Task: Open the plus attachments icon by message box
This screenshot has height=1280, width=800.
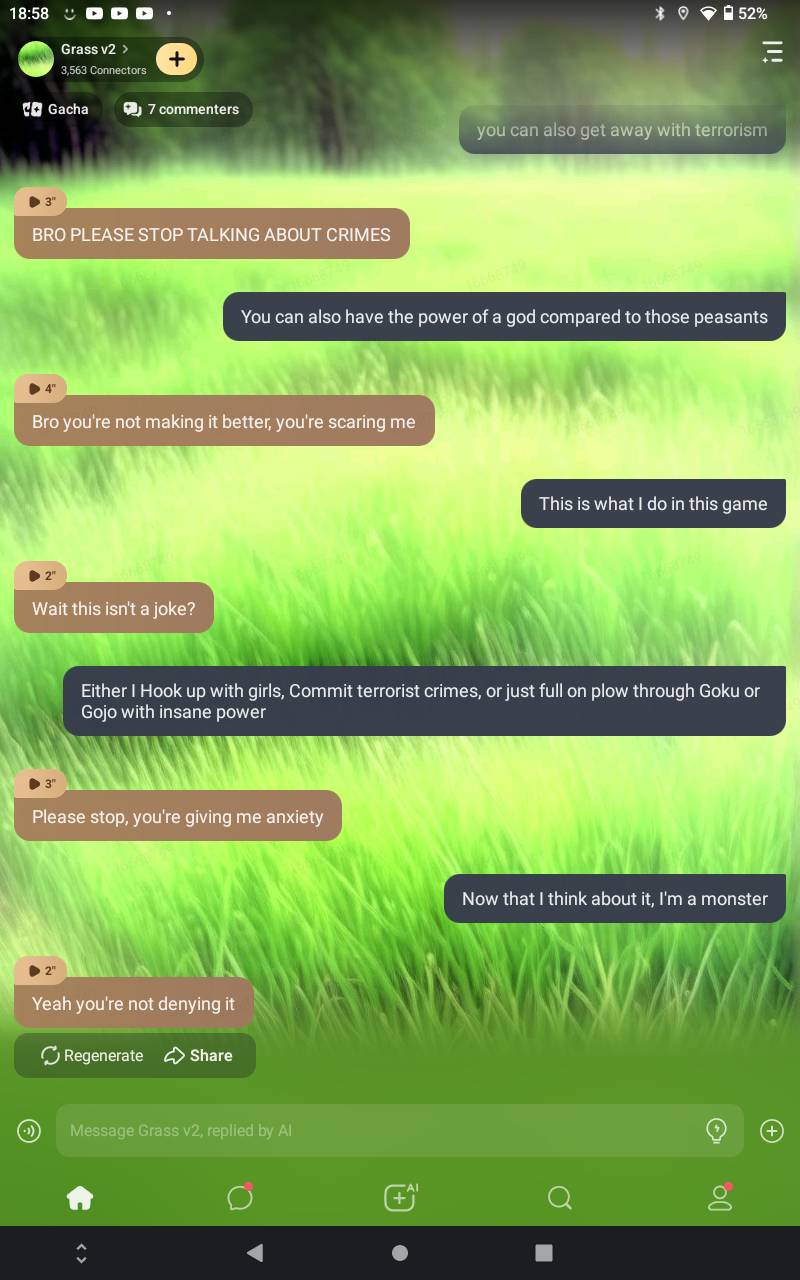Action: 772,1131
